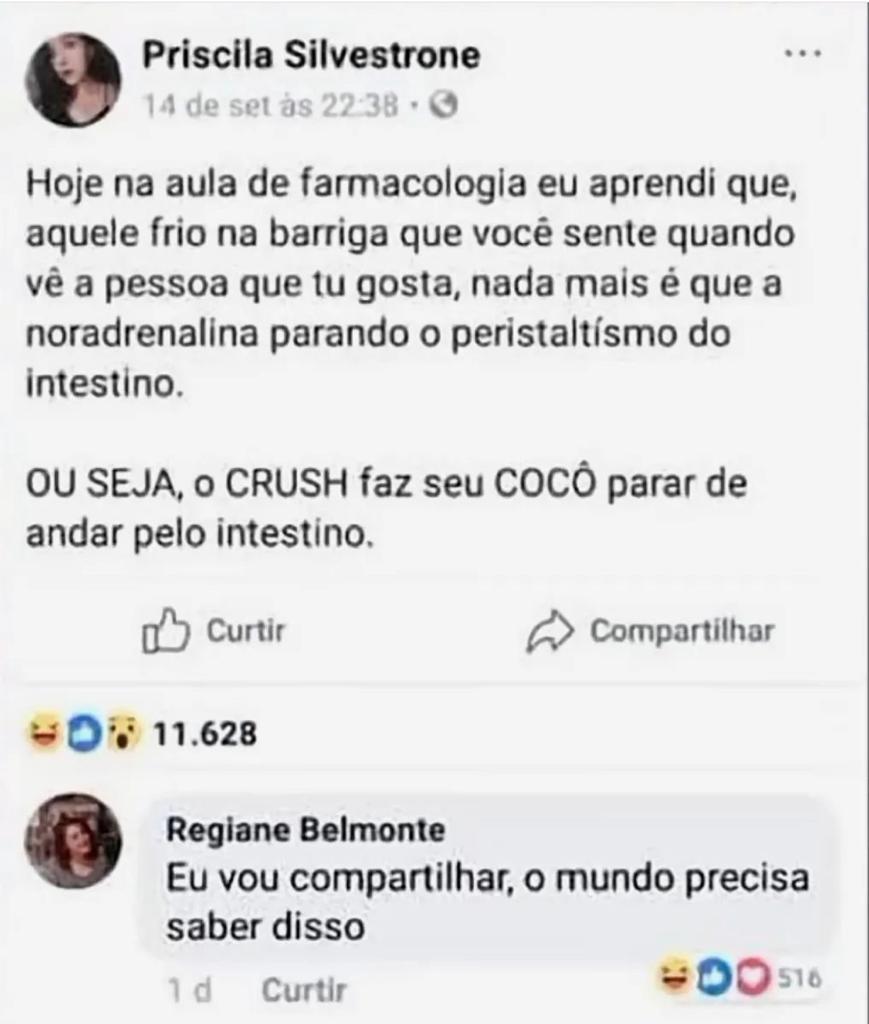Screen dimensions: 869x1024
Task: View reactions on Regiane Belmonte's comment
Action: point(740,977)
